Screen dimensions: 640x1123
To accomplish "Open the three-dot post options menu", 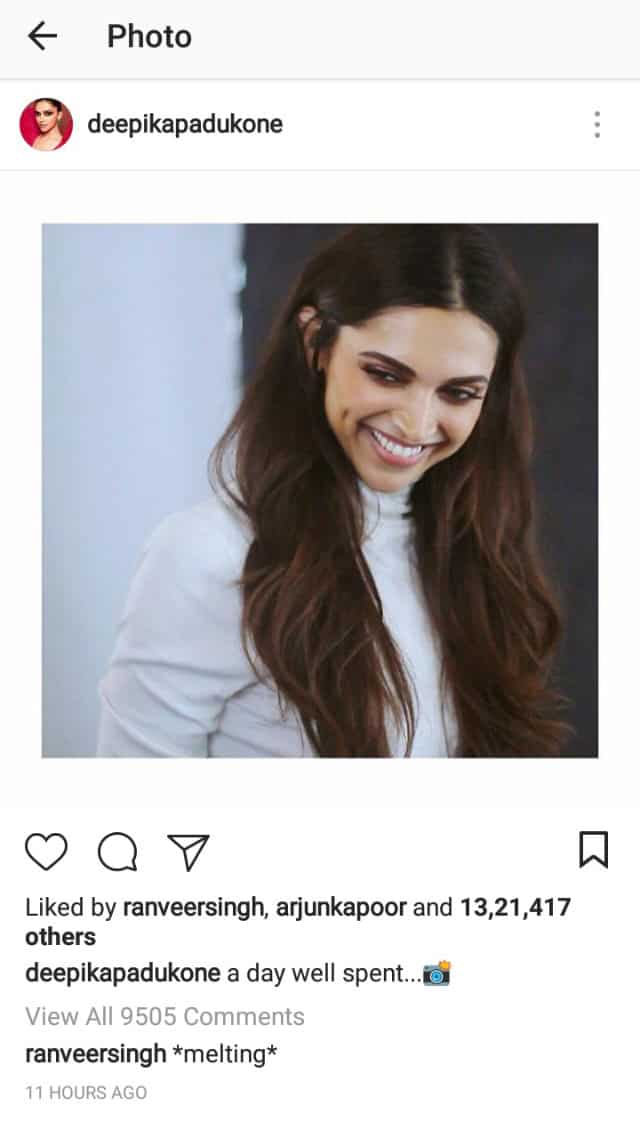I will 597,125.
